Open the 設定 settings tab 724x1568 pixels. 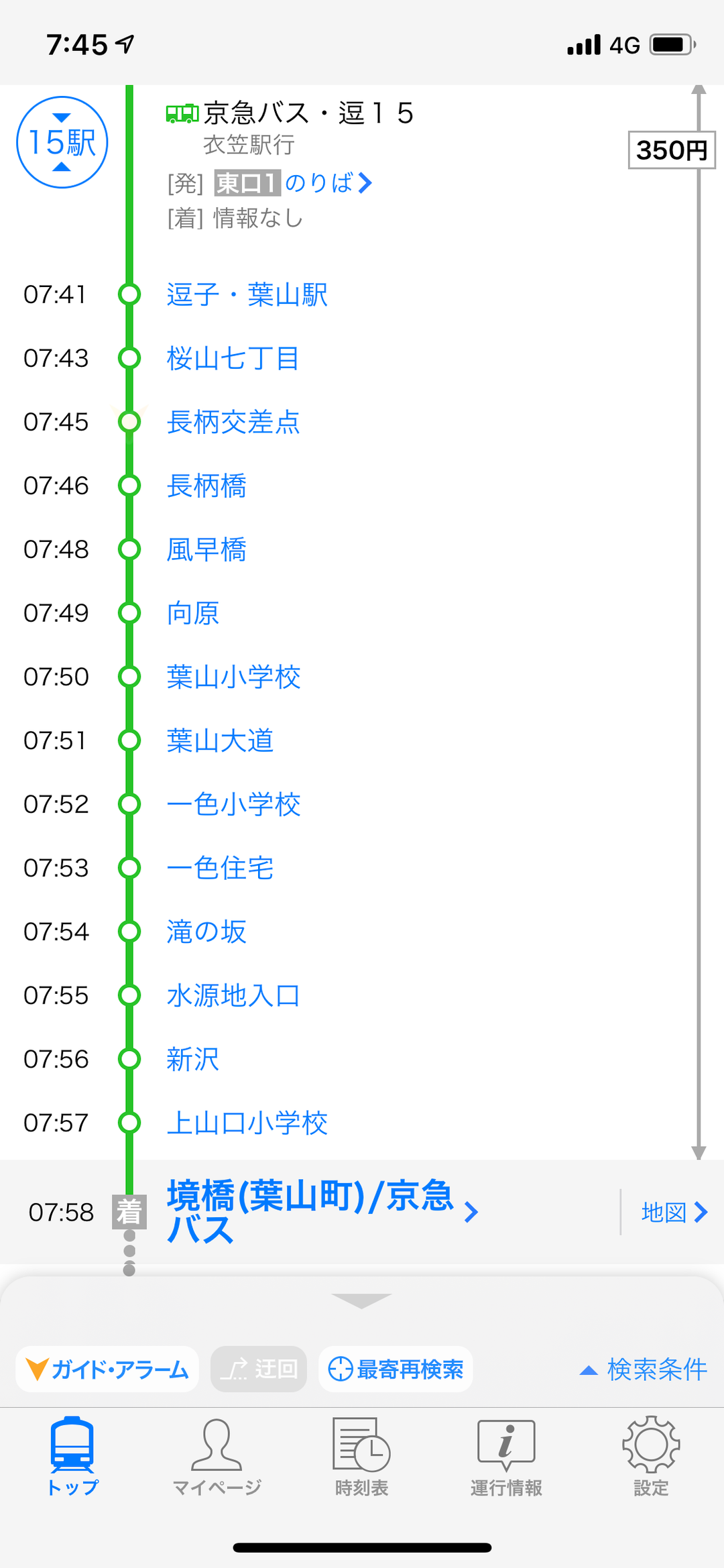(x=651, y=1457)
